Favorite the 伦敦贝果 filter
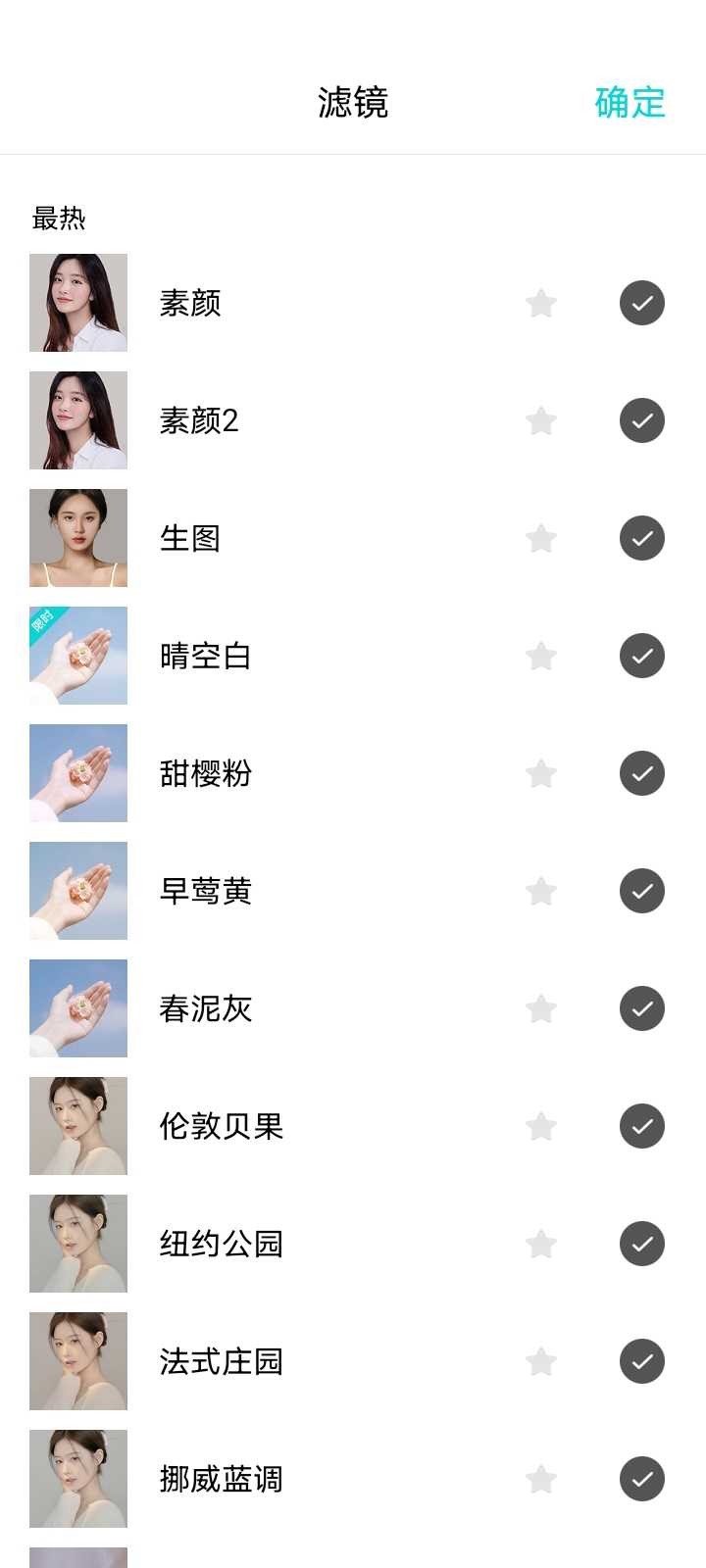 (541, 1126)
